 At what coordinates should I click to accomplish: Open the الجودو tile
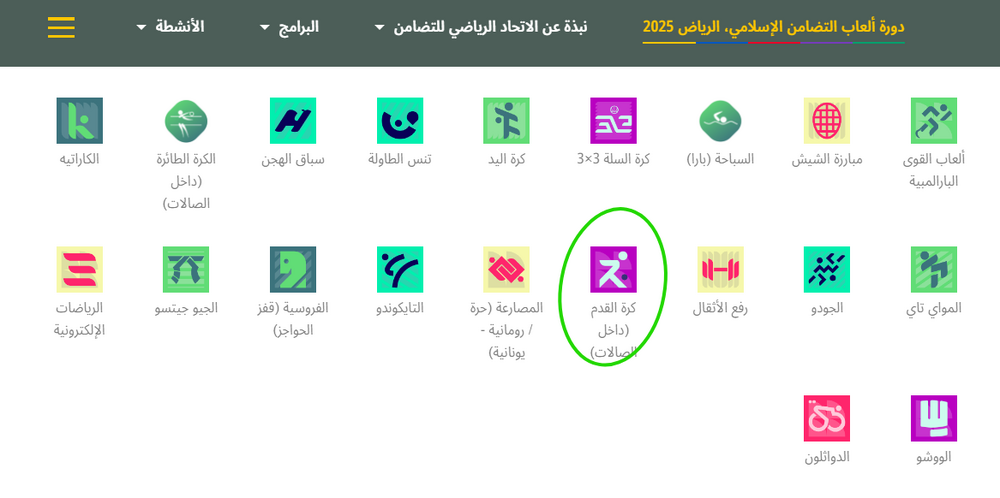(x=827, y=270)
